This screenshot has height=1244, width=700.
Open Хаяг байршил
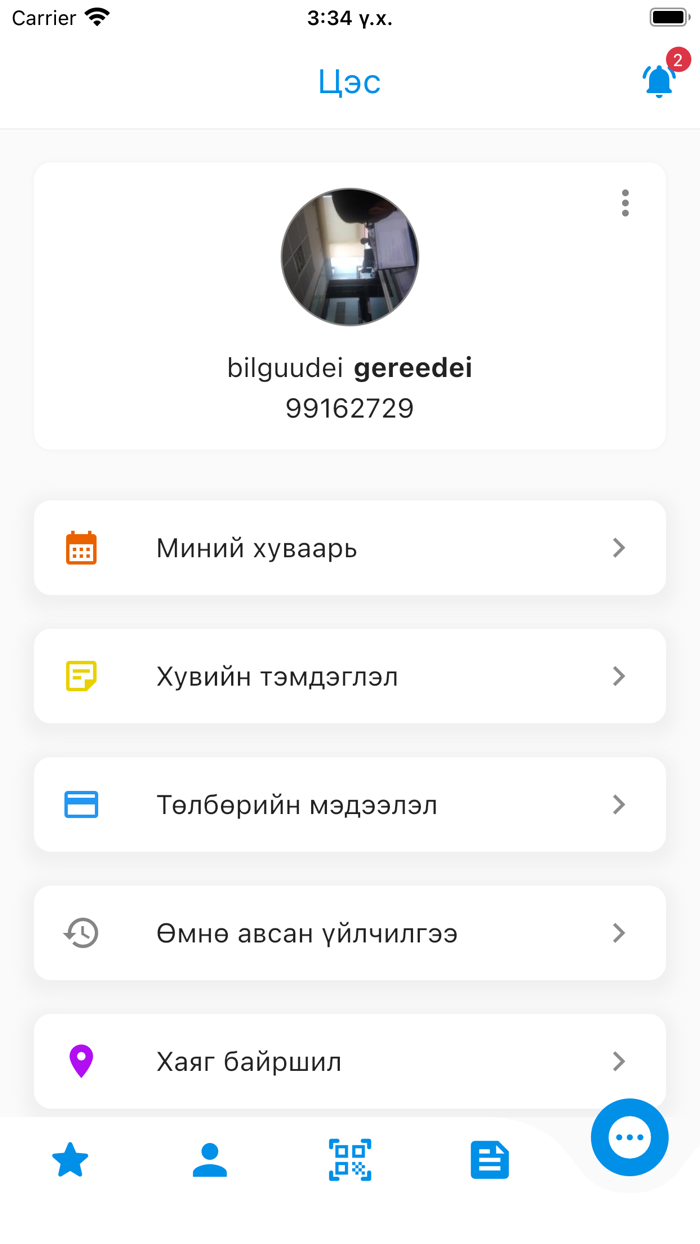350,1061
